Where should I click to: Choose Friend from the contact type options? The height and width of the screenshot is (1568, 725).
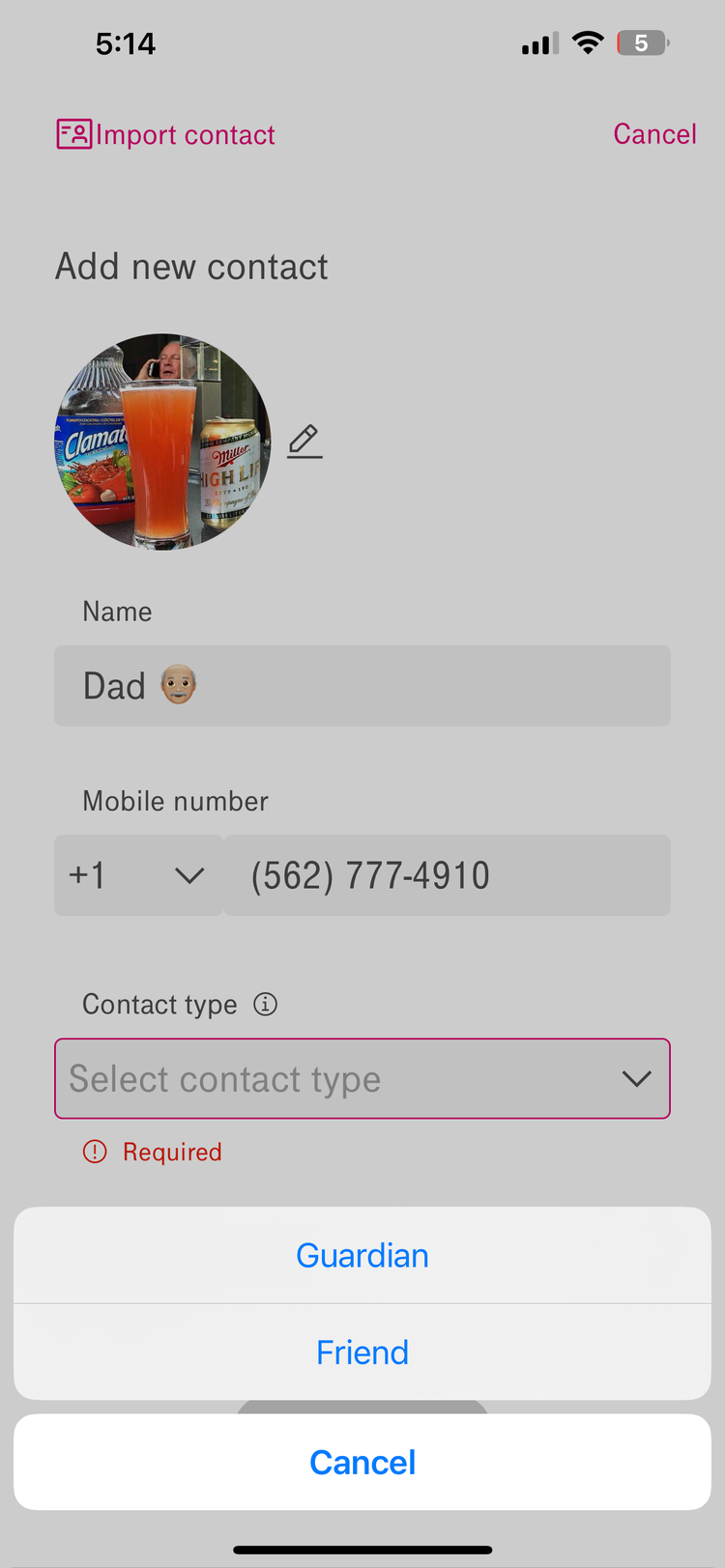[362, 1352]
